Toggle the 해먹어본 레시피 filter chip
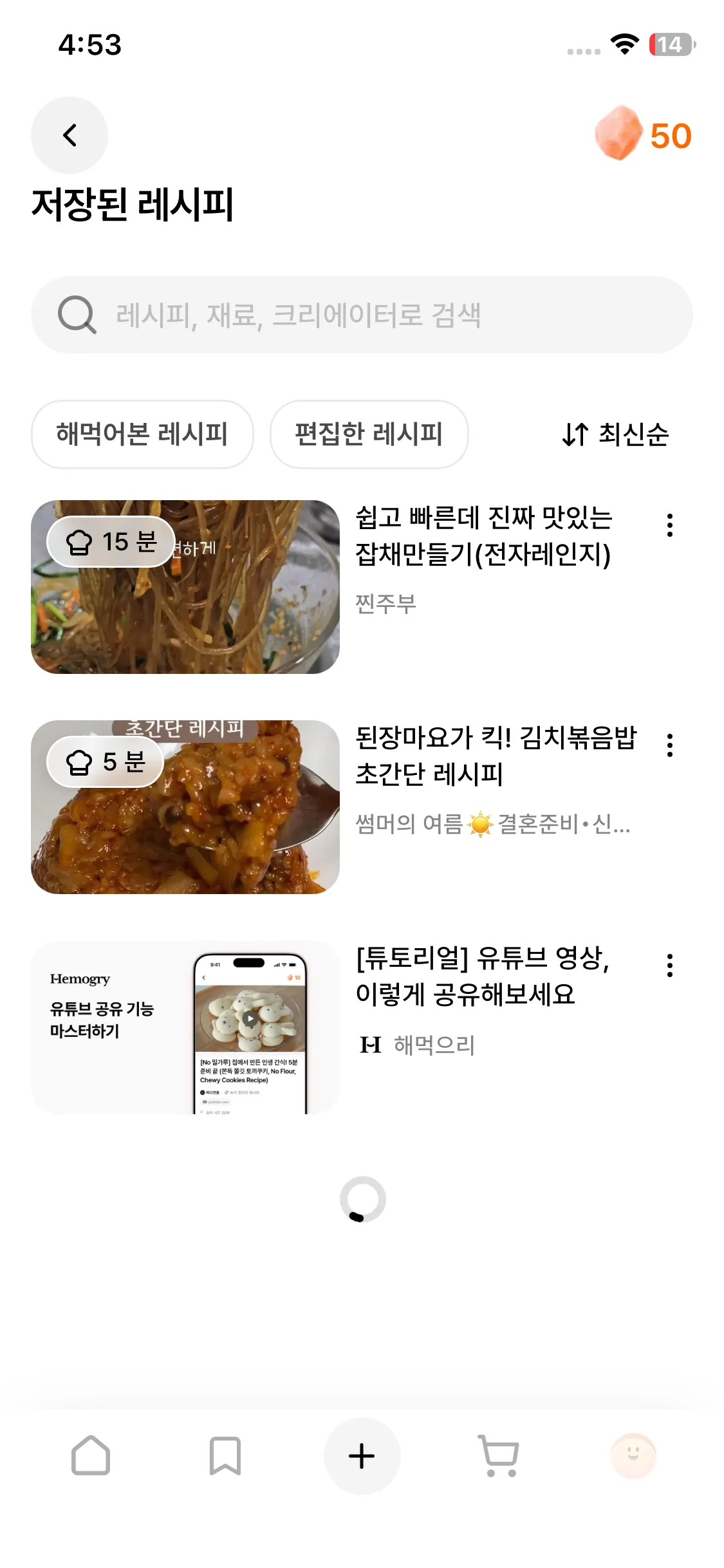Screen dimensions: 724x1568 (x=142, y=434)
